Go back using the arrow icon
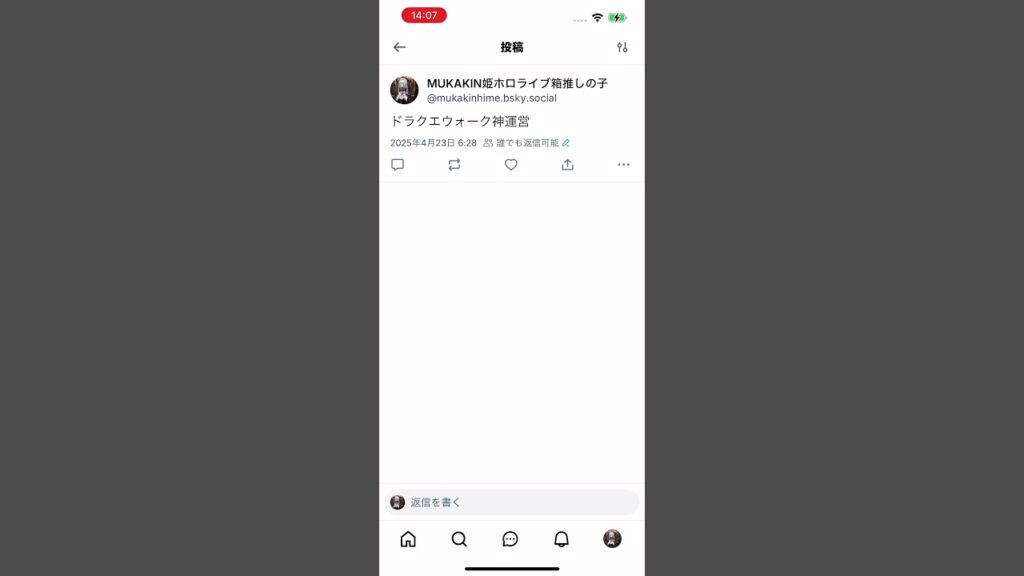The image size is (1024, 576). tap(399, 47)
